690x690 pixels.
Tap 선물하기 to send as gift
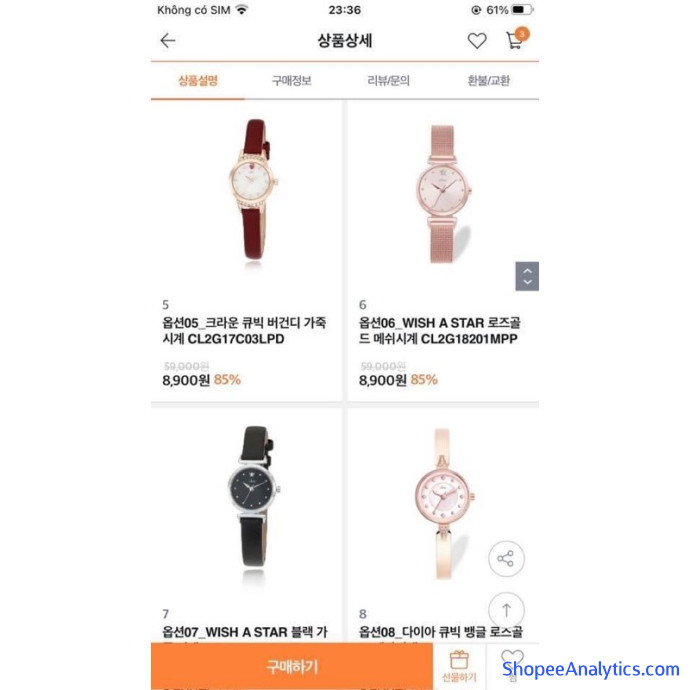click(x=460, y=665)
